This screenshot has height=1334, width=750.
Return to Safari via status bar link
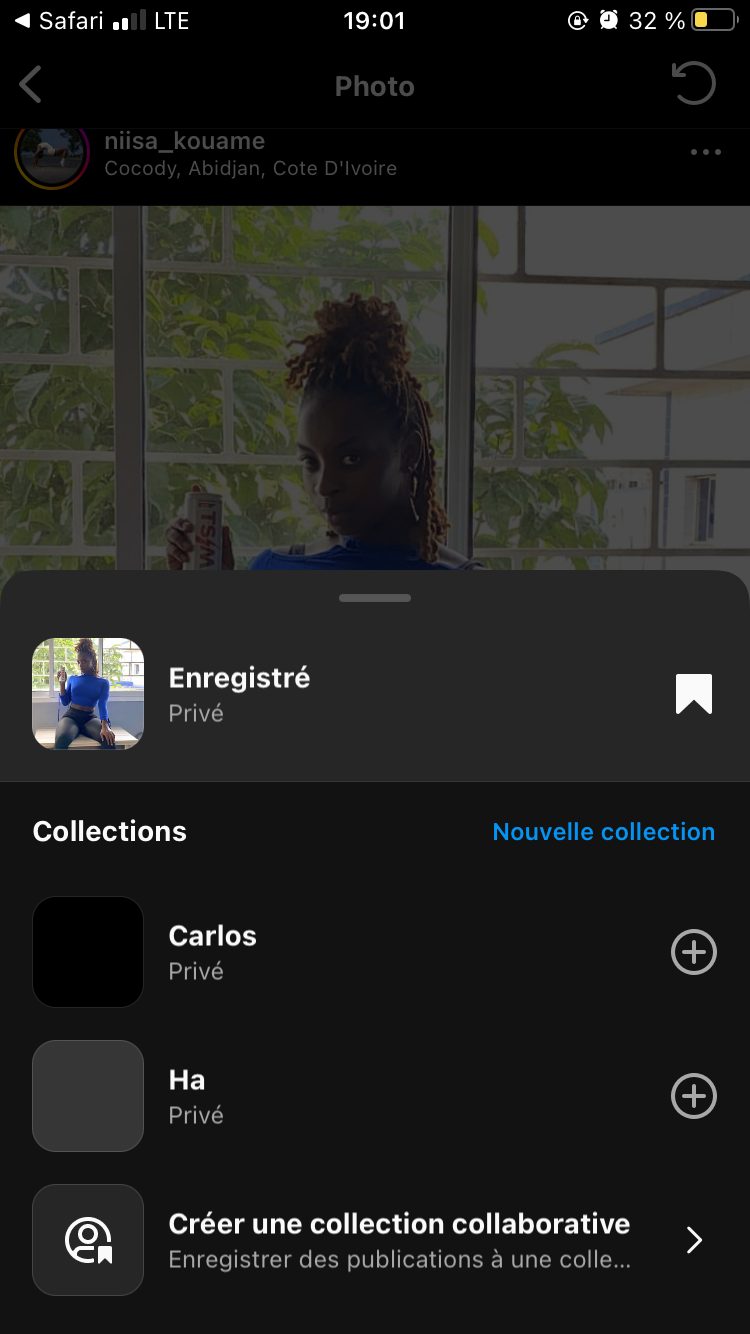tap(58, 21)
